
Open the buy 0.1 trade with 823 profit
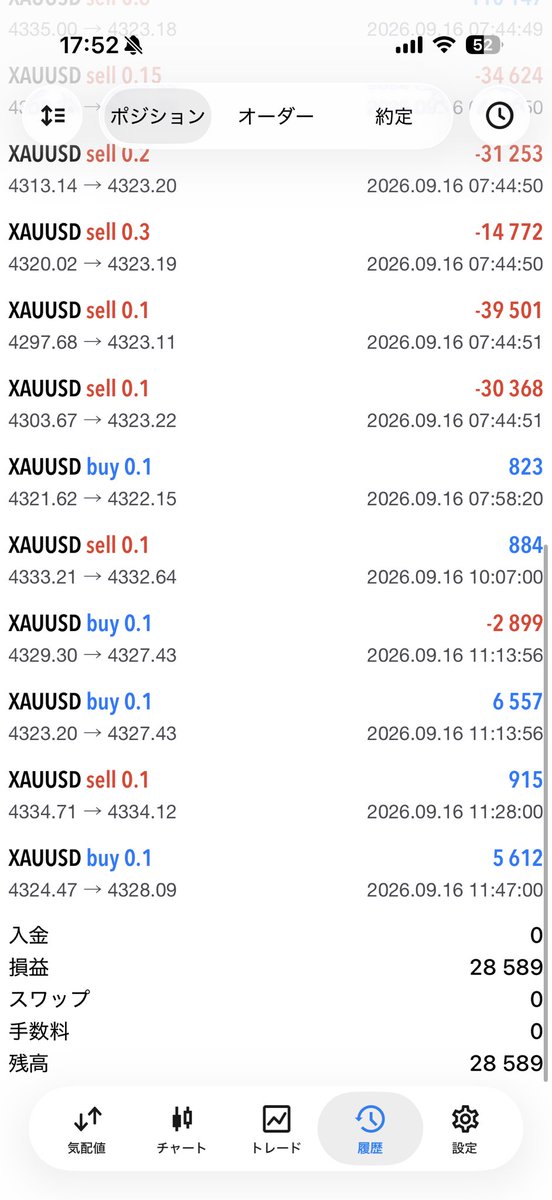pos(276,483)
